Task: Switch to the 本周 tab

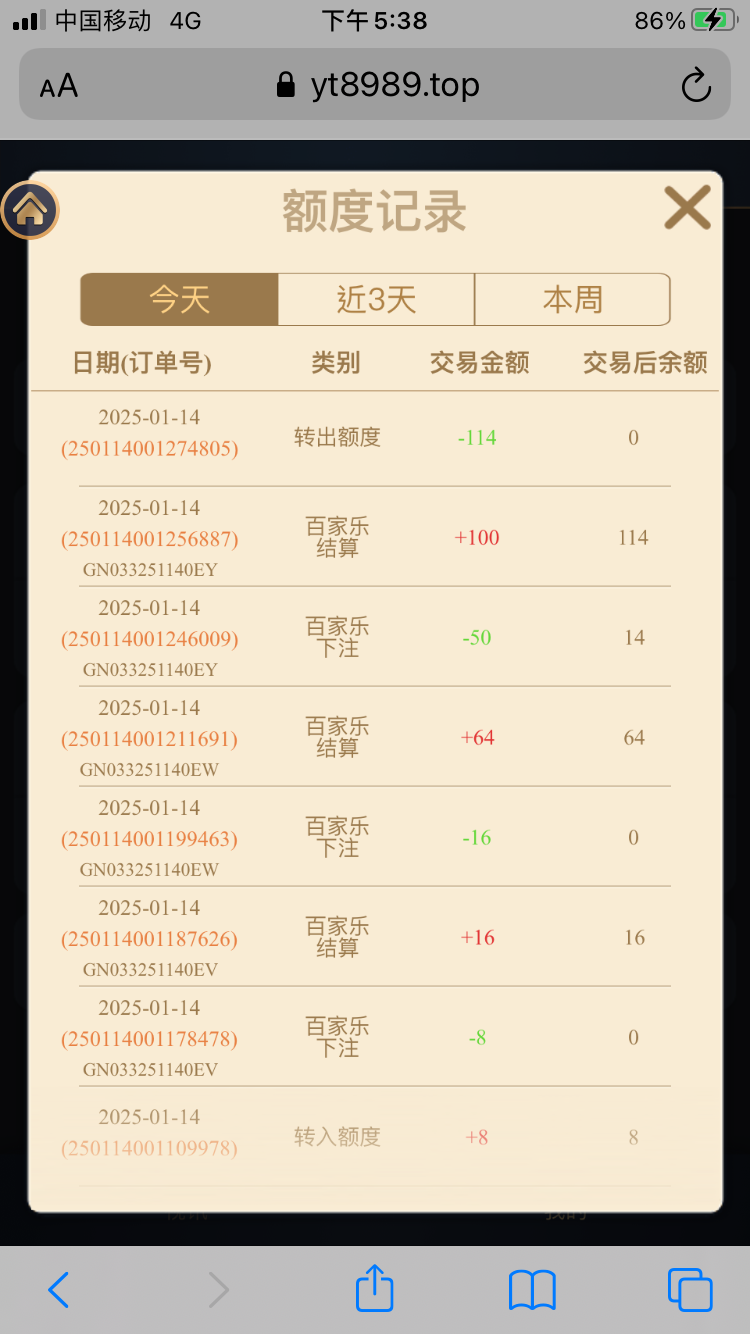Action: pyautogui.click(x=572, y=299)
